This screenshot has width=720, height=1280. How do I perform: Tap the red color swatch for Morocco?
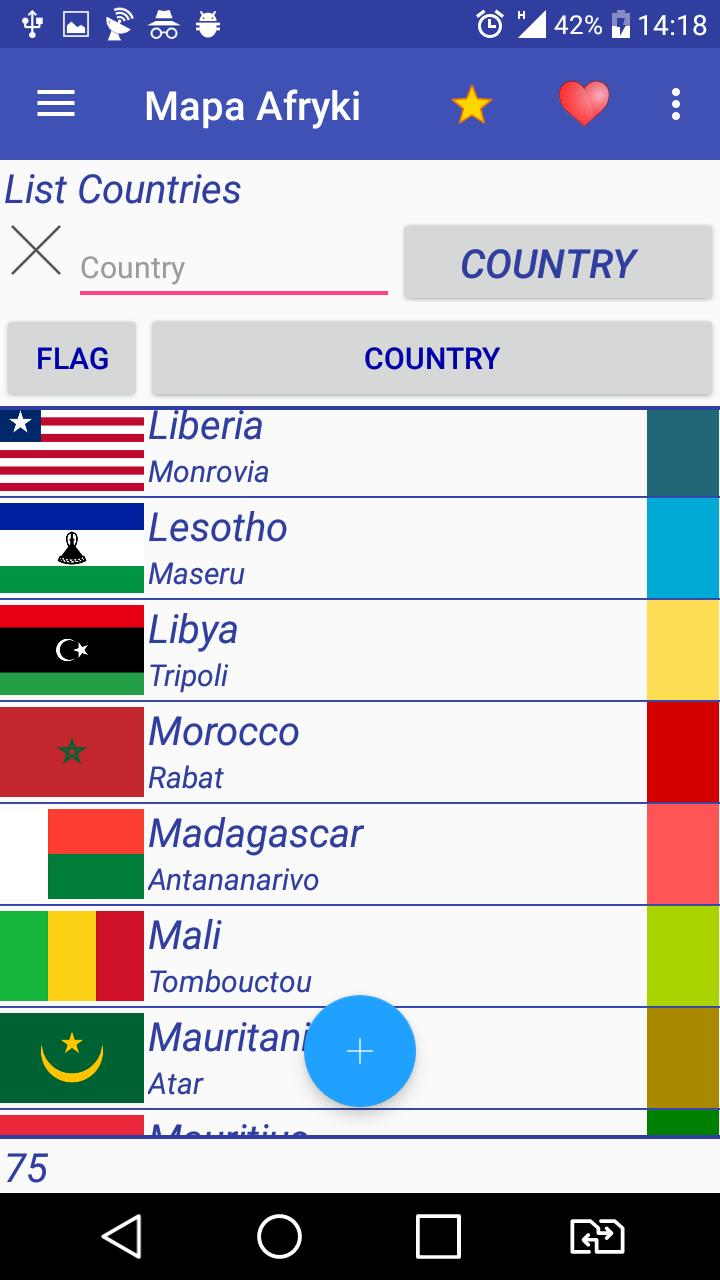683,752
